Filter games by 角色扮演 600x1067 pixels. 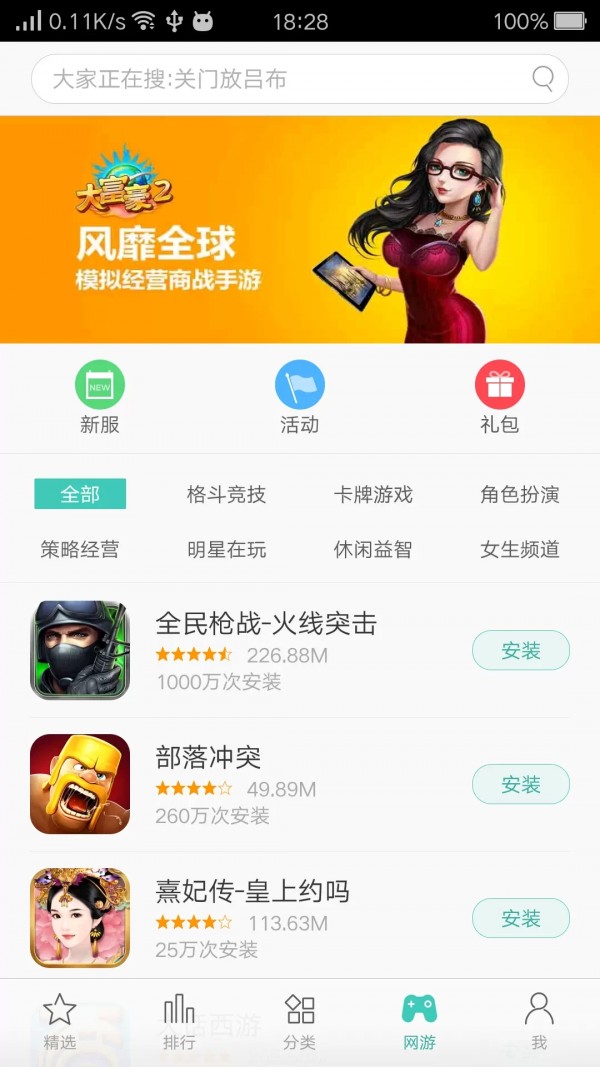[520, 494]
